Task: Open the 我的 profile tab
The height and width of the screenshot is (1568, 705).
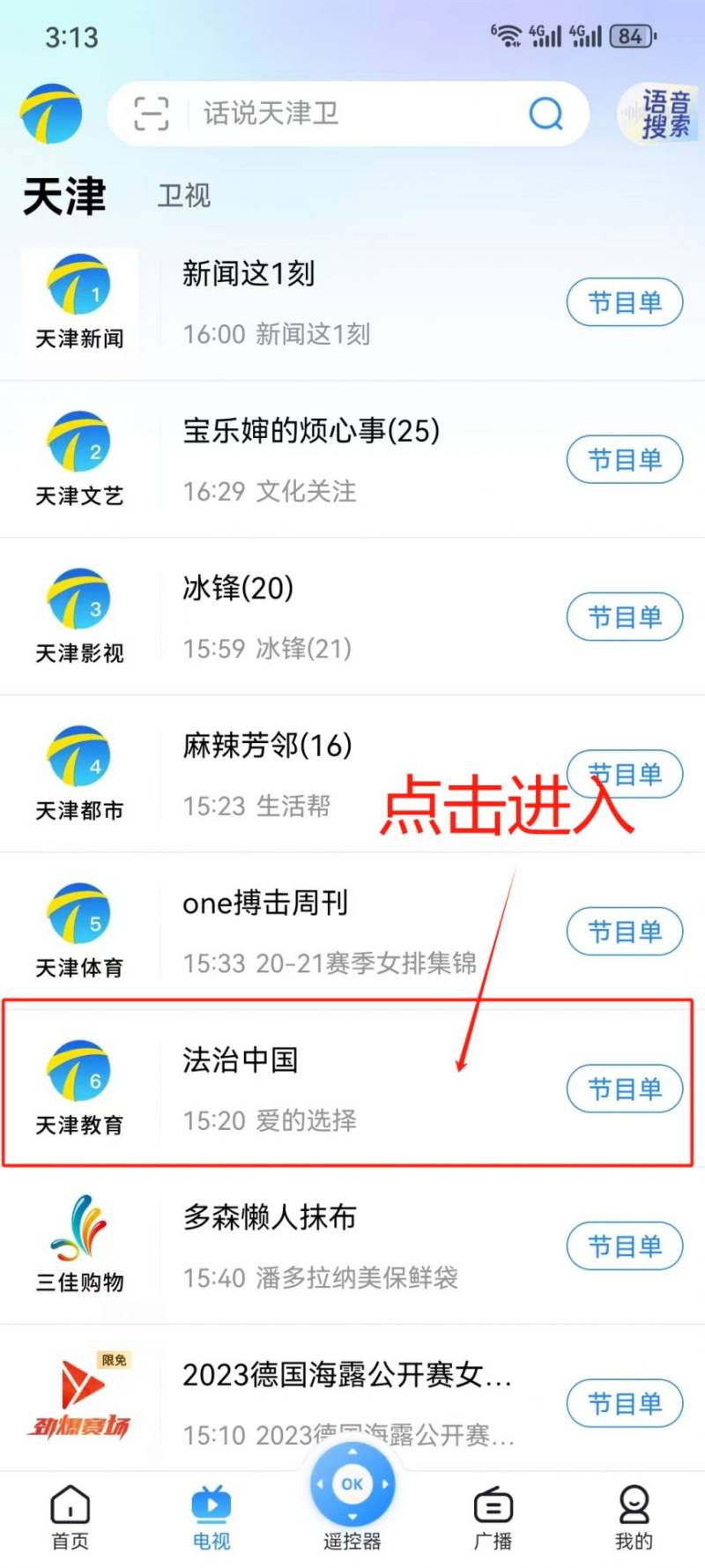Action: point(634,1517)
